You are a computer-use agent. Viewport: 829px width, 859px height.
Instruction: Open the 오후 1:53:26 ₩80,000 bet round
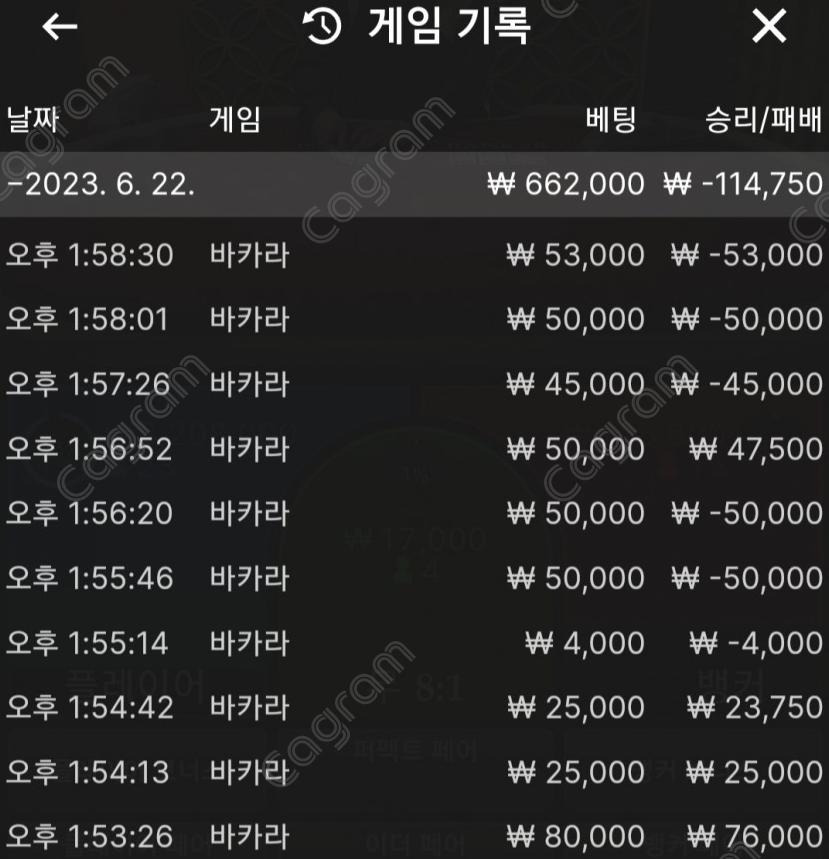click(414, 835)
